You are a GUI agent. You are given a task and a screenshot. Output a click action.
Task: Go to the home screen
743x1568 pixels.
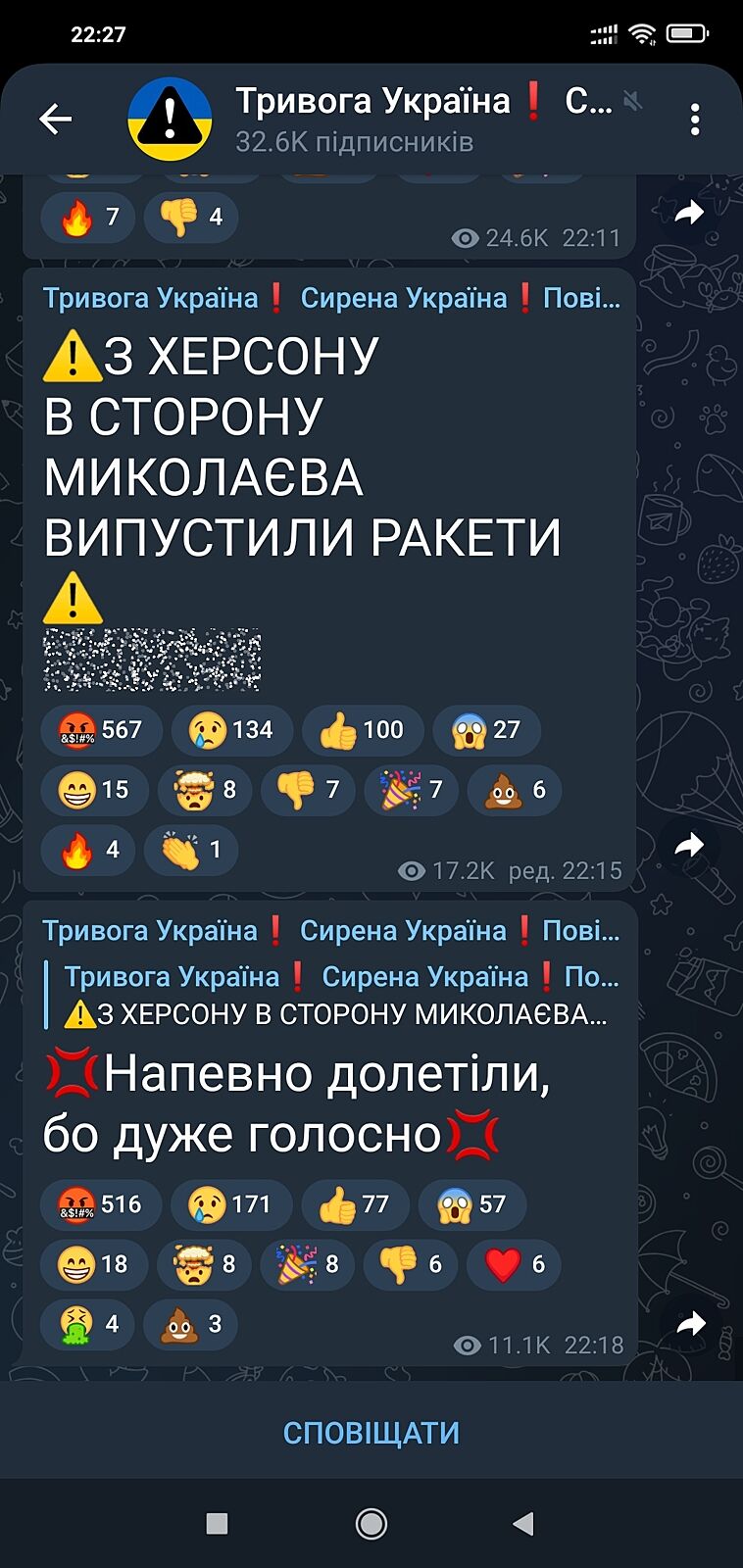coord(371,1523)
